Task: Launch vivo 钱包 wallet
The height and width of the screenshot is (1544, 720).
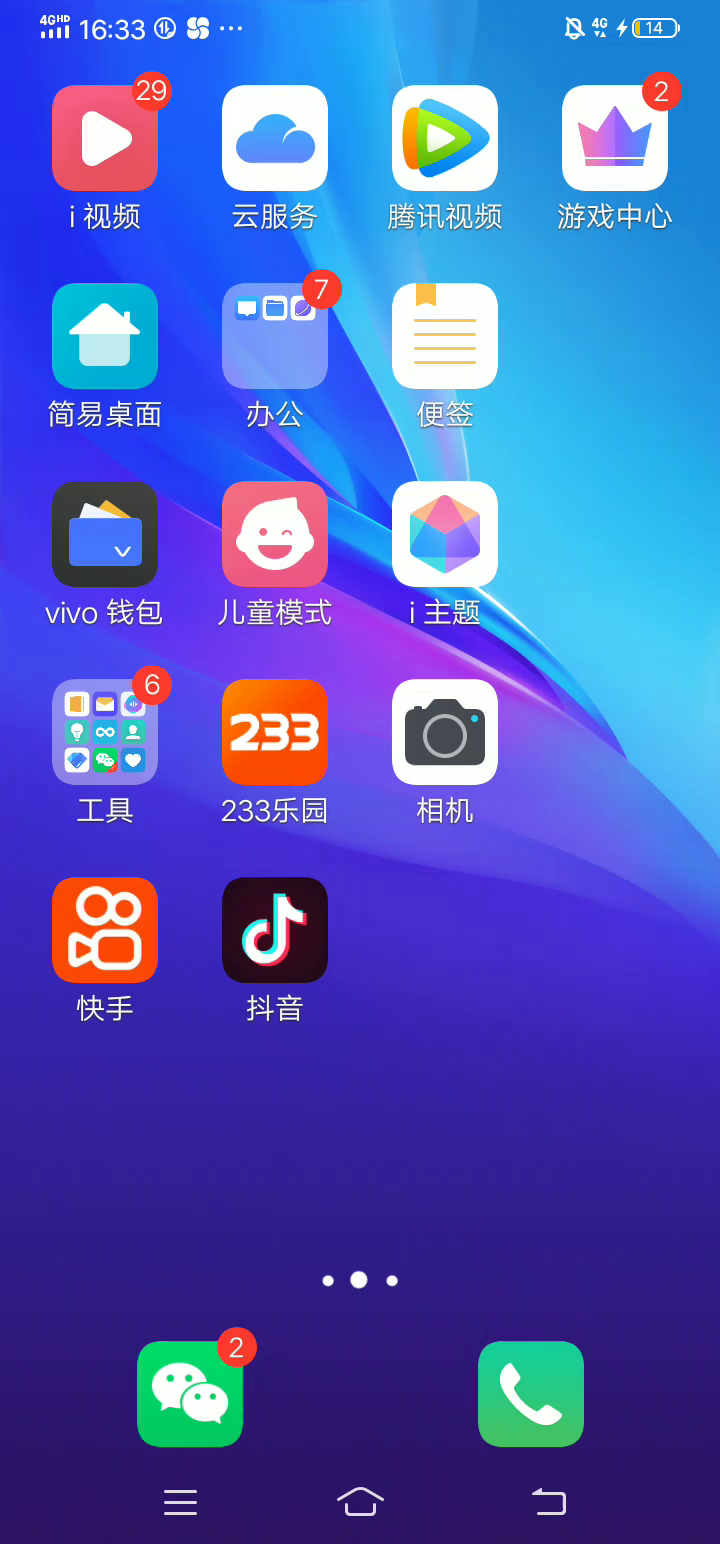Action: pyautogui.click(x=105, y=534)
